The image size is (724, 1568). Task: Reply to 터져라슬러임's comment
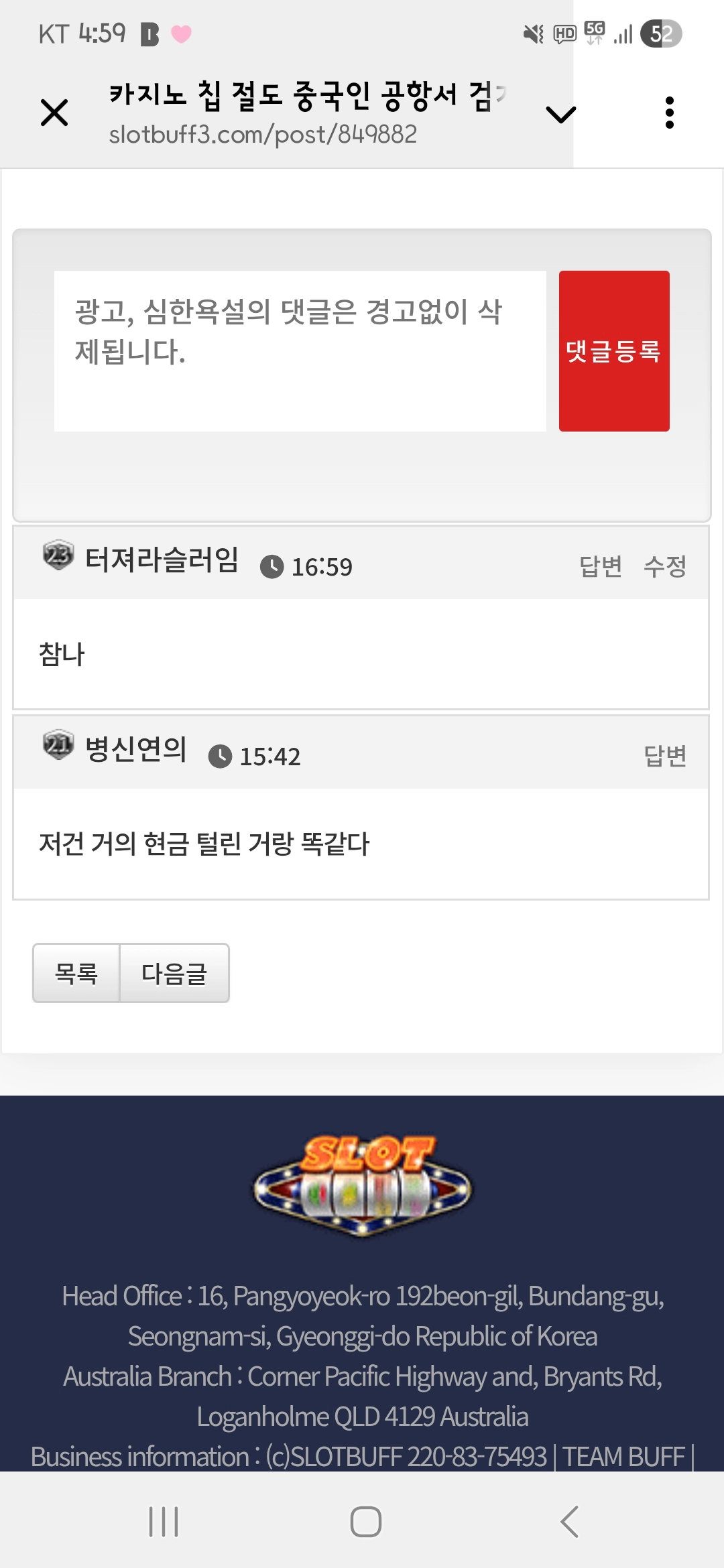tap(600, 566)
